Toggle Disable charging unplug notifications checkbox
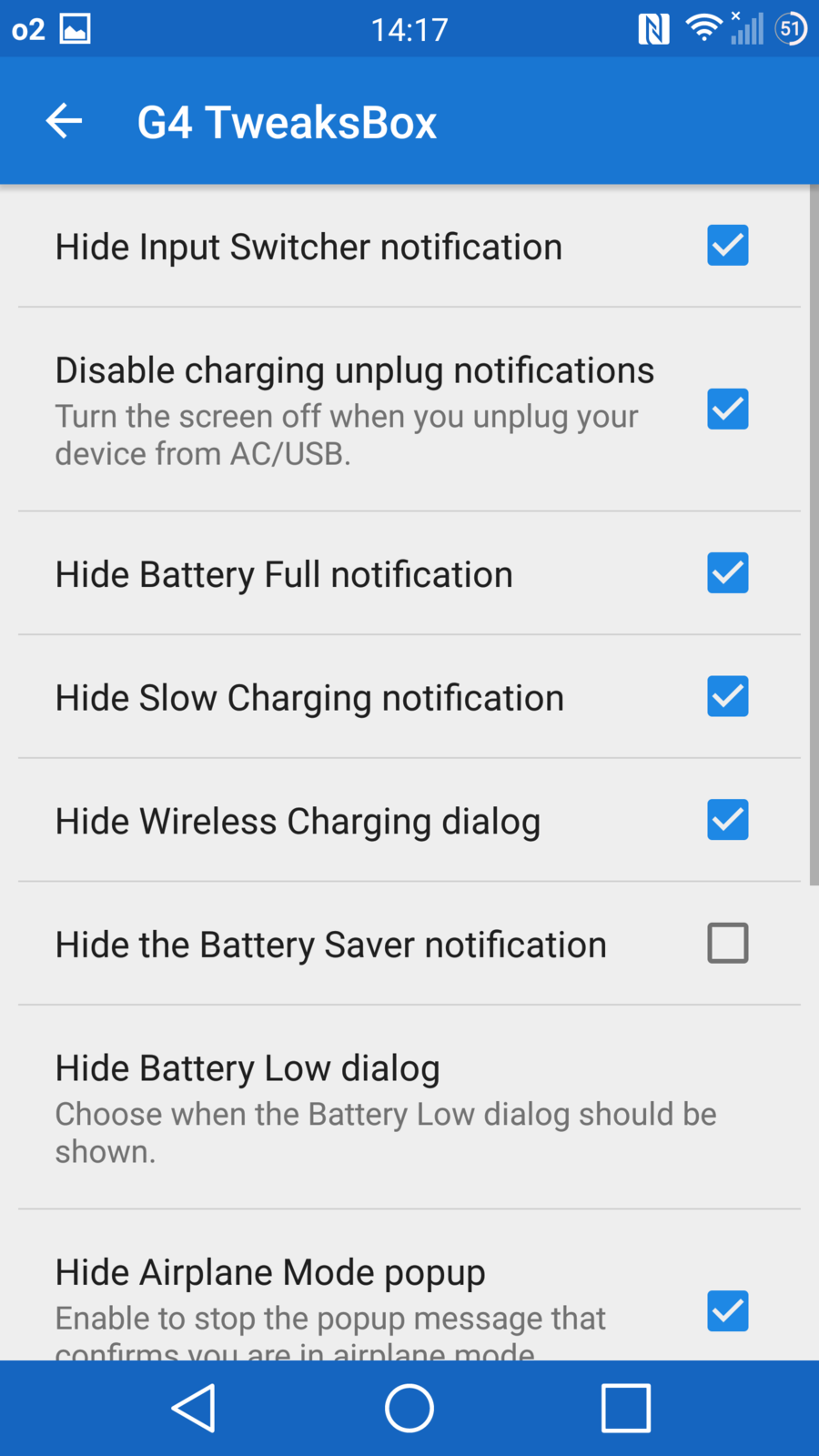Screen dimensions: 819x1456 tap(727, 409)
